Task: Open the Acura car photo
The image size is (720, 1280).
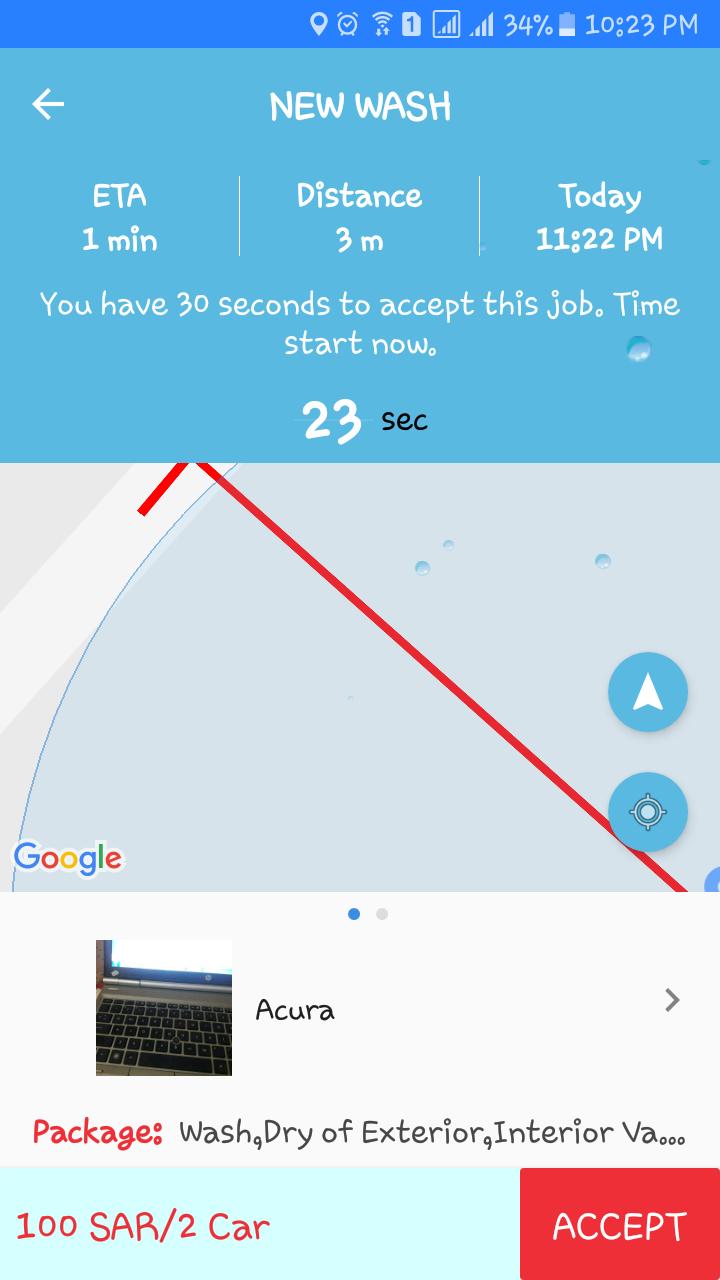Action: 164,1007
